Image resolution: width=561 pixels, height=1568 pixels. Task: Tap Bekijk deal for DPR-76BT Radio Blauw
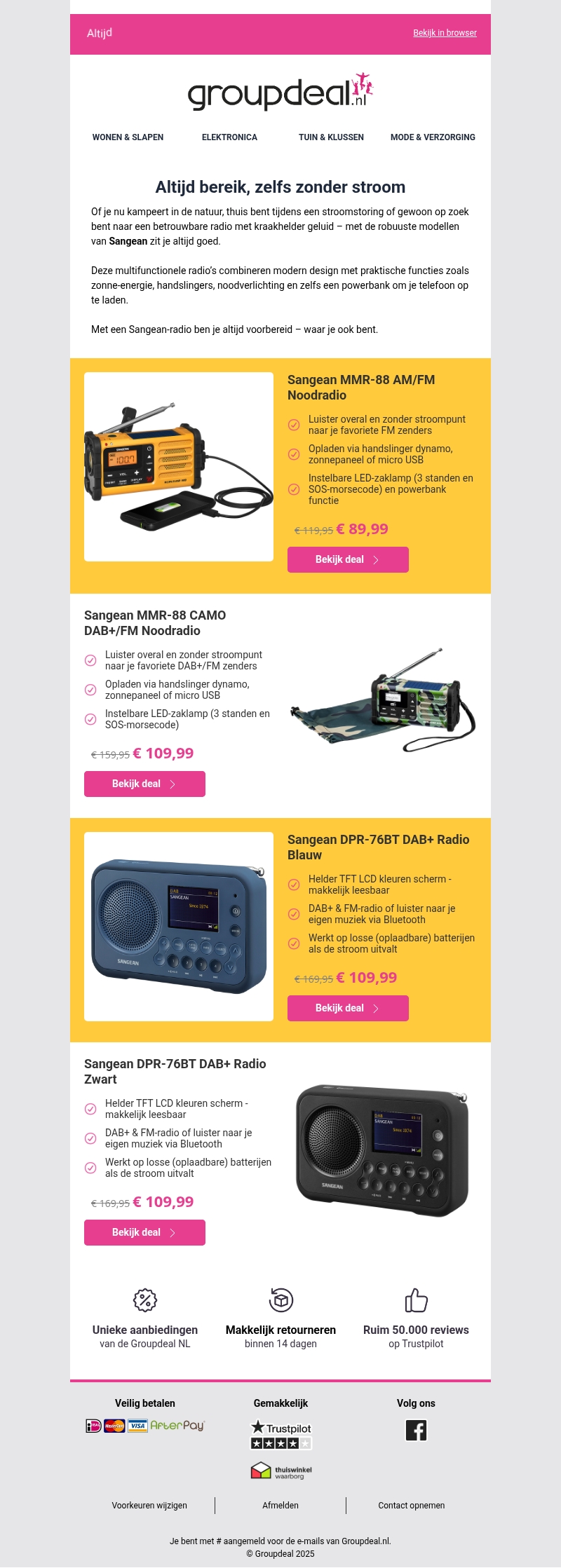[348, 1008]
